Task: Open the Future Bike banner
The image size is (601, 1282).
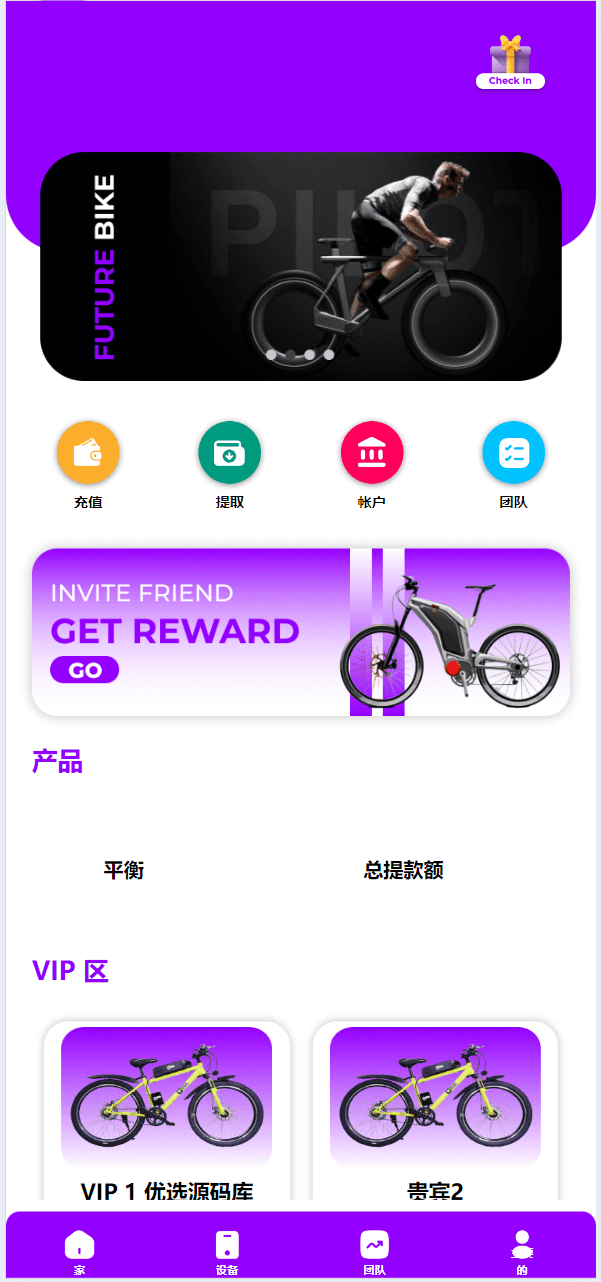Action: pos(300,266)
